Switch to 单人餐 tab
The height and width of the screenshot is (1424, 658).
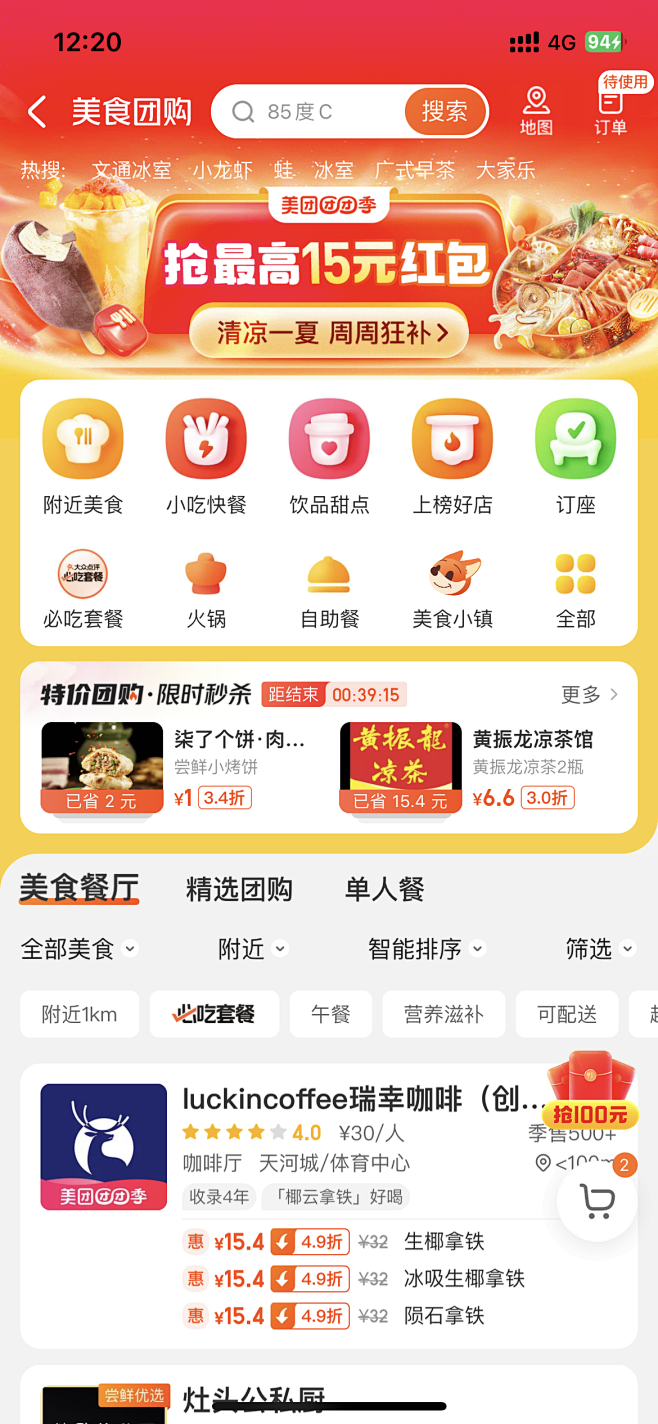tap(385, 889)
